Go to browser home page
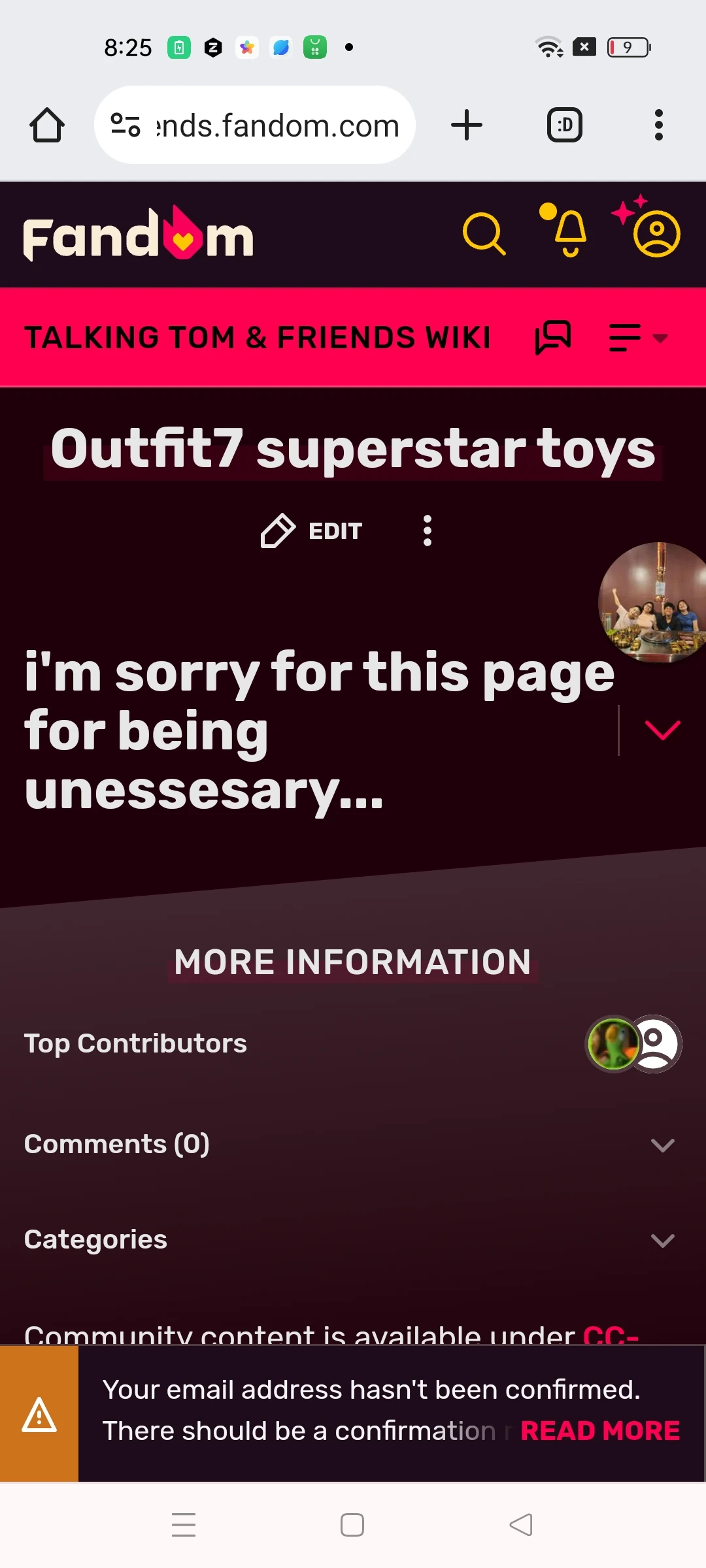706x1568 pixels. (x=46, y=124)
